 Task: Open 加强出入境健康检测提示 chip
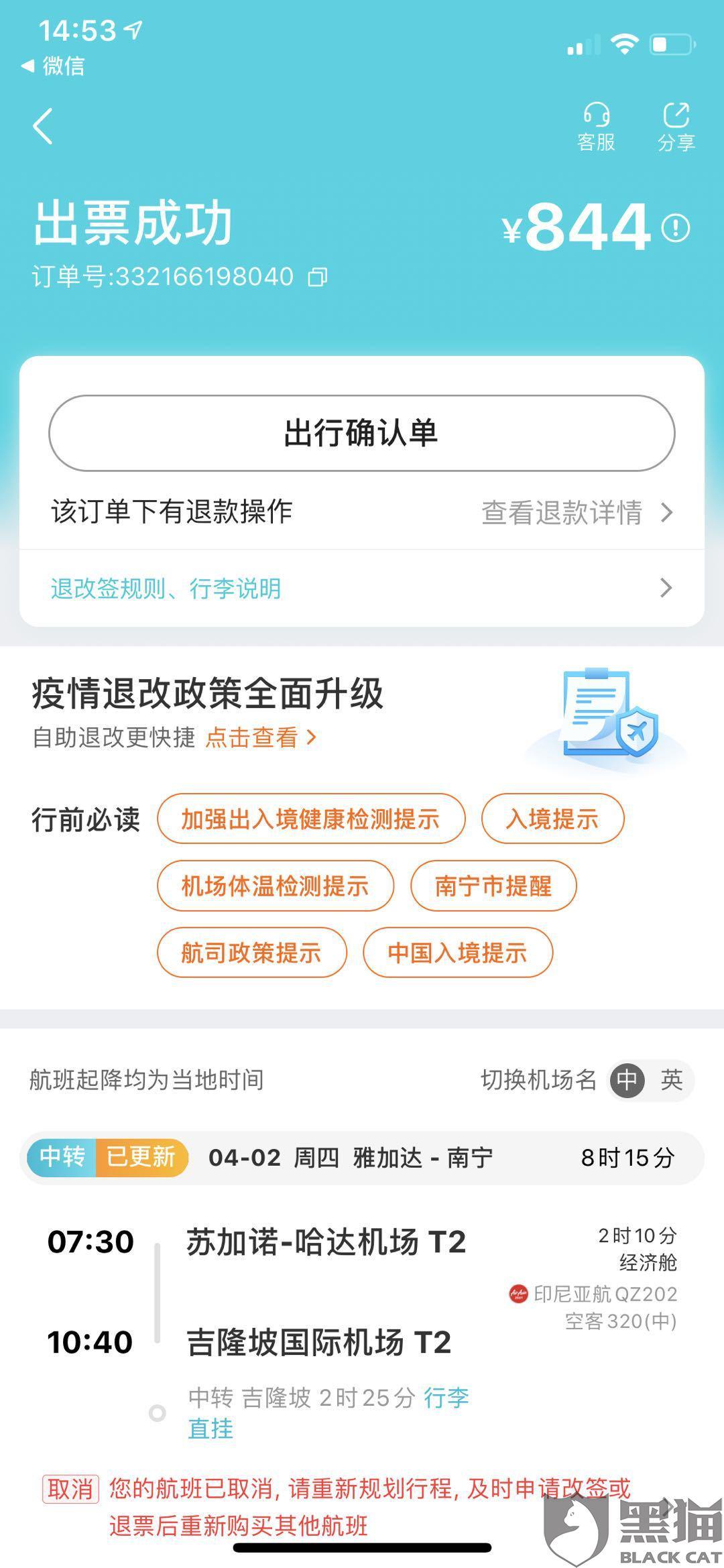311,819
